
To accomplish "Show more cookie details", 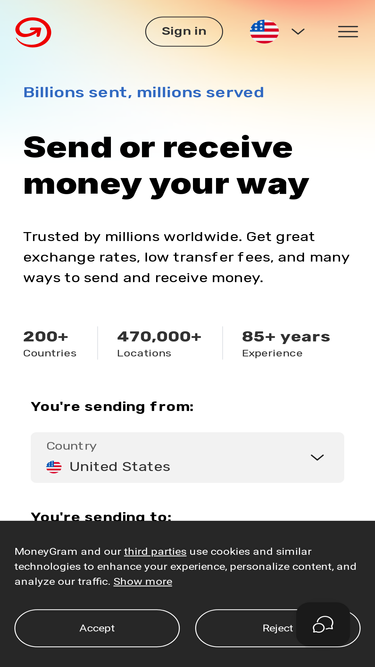I will 142,581.
